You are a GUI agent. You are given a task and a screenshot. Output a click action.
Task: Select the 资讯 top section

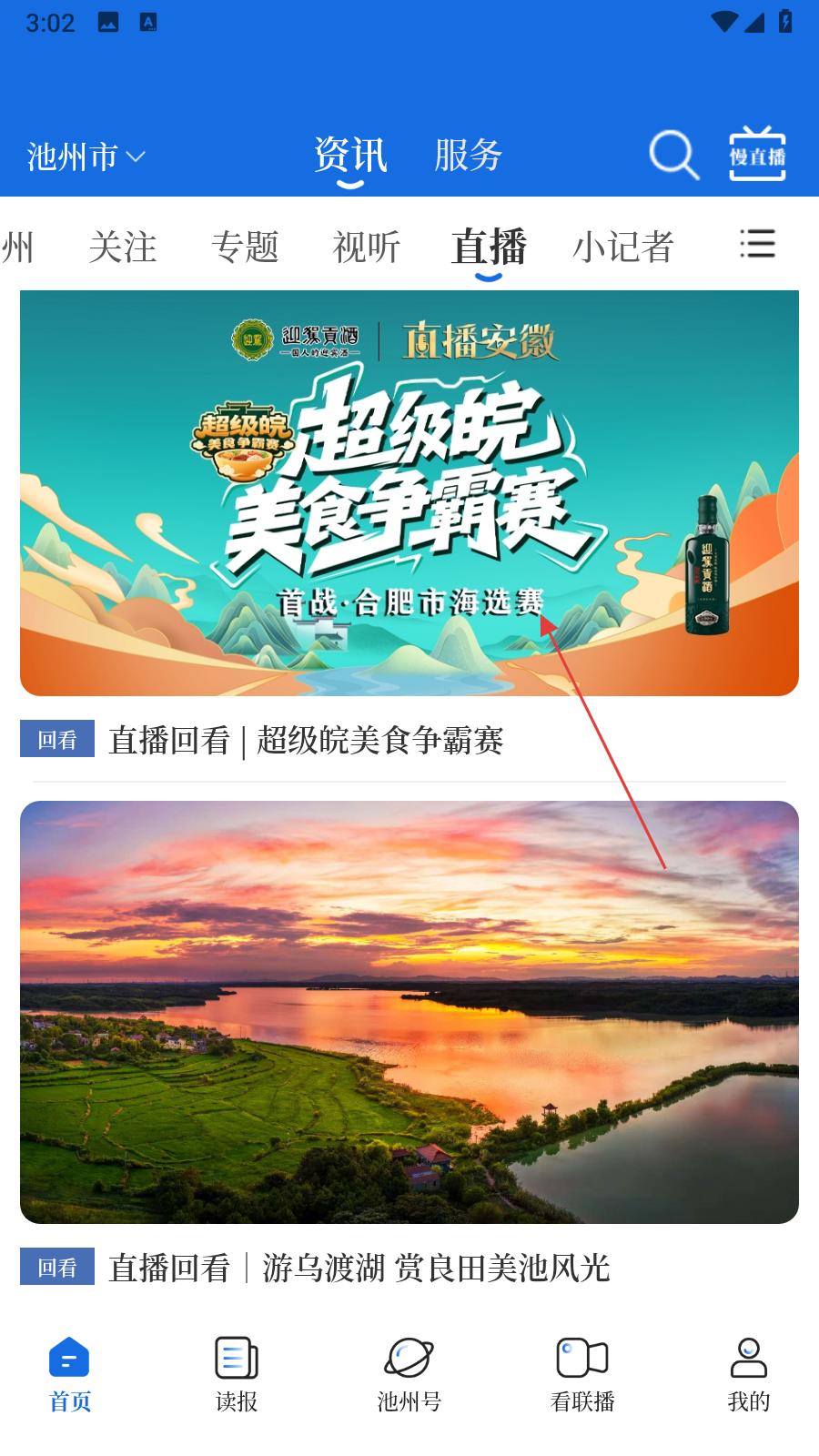[x=350, y=156]
